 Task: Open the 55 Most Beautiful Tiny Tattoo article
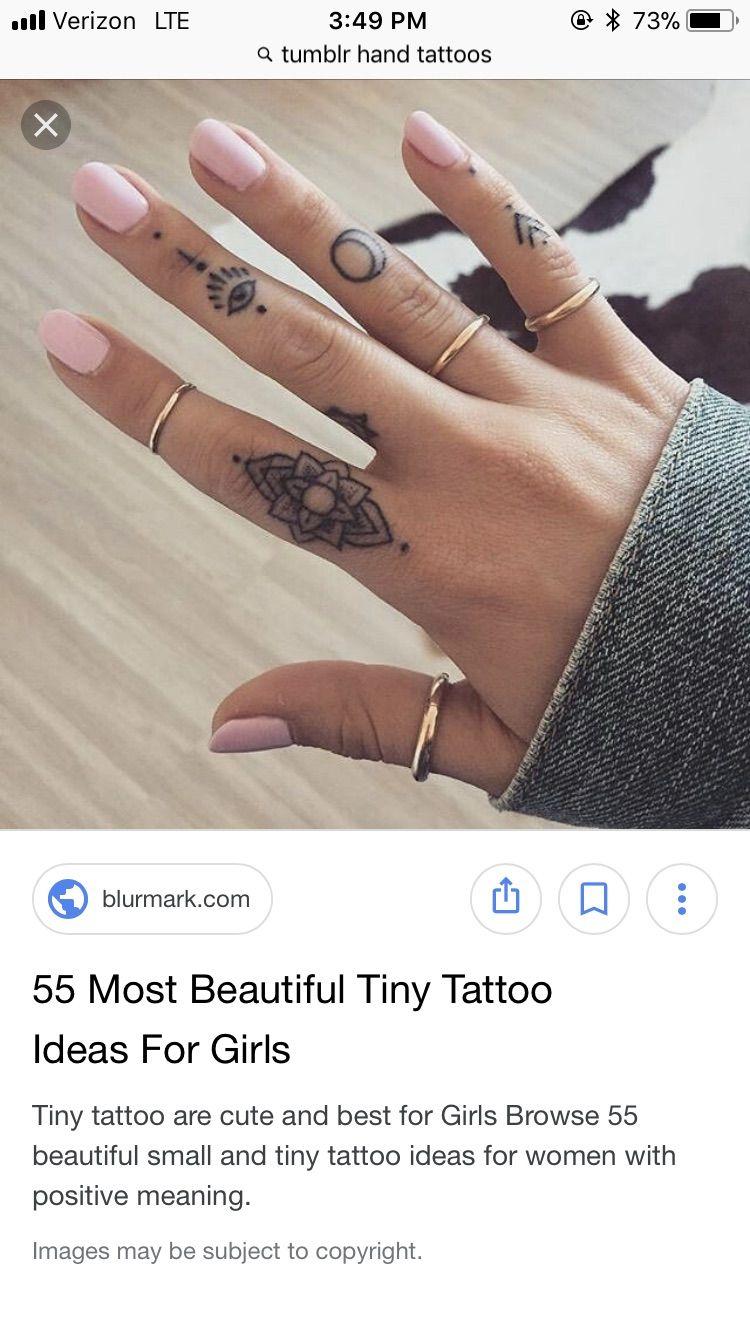pyautogui.click(x=292, y=1019)
